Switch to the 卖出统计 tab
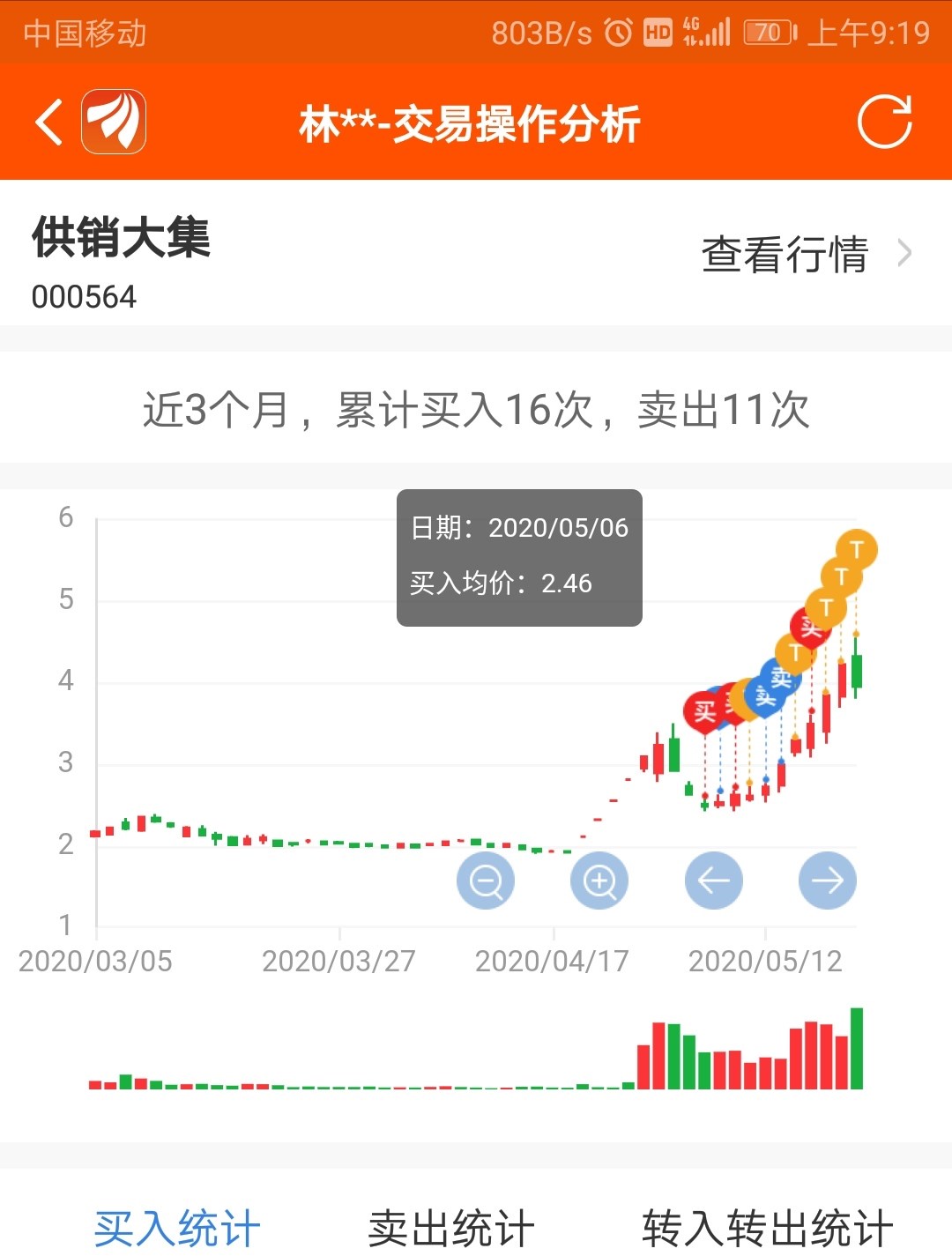952x1256 pixels. point(451,1225)
